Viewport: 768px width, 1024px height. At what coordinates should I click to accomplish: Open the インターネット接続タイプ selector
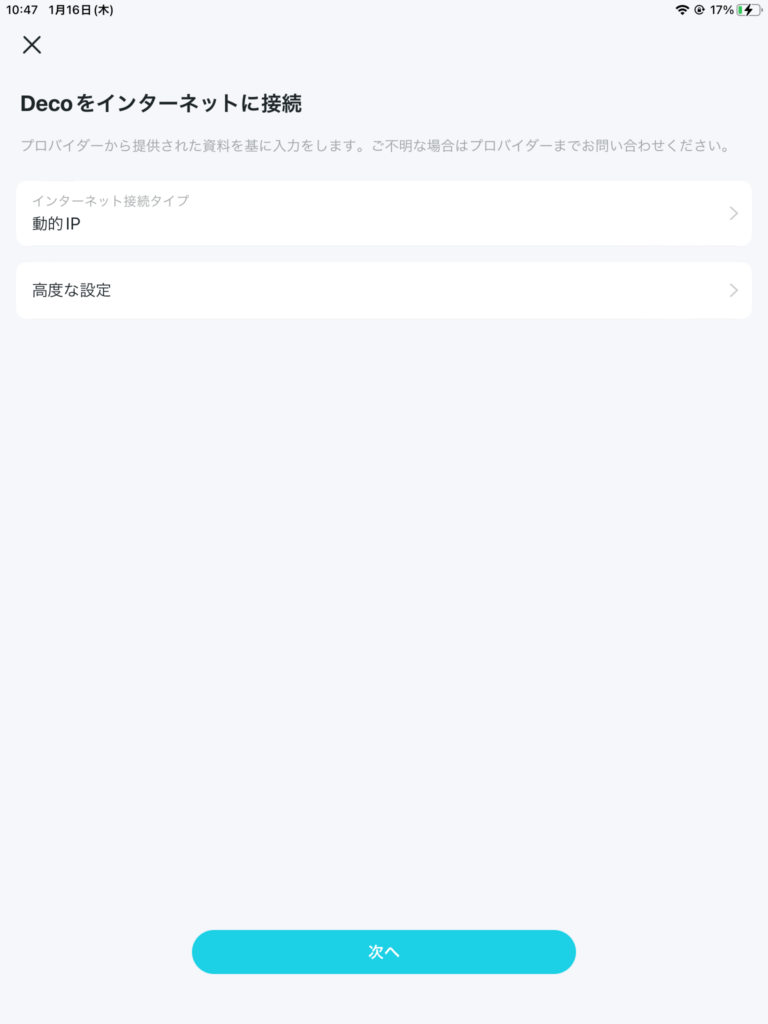click(x=383, y=213)
